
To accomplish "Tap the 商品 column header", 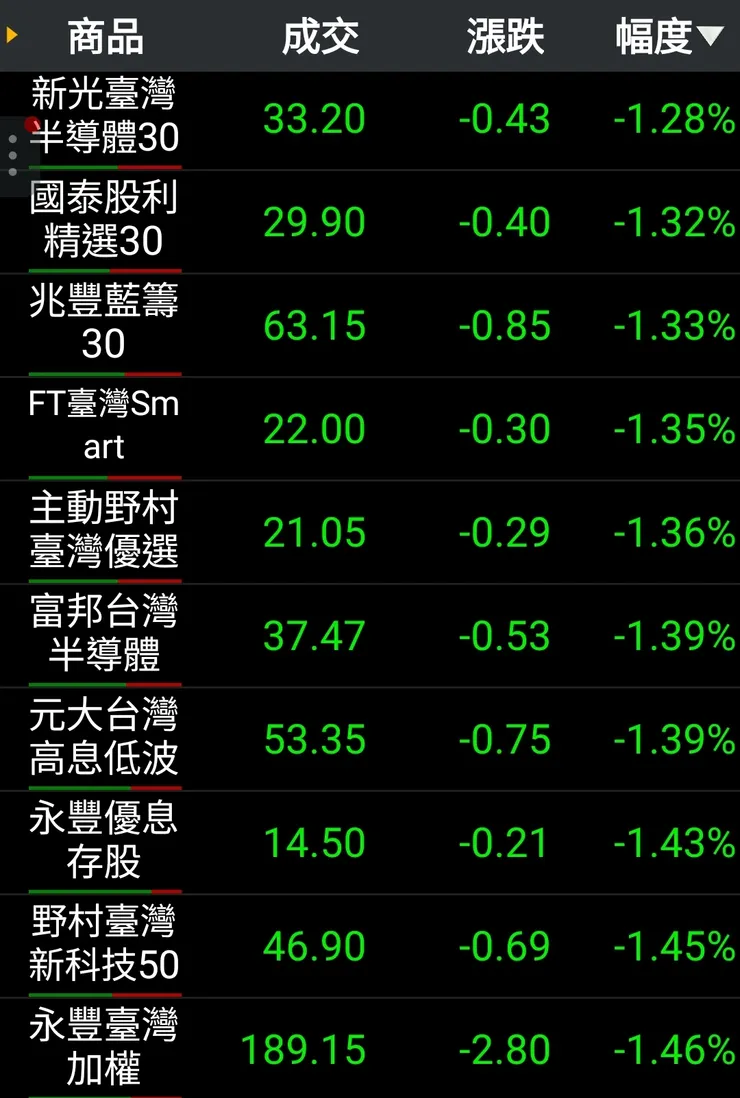I will point(105,37).
